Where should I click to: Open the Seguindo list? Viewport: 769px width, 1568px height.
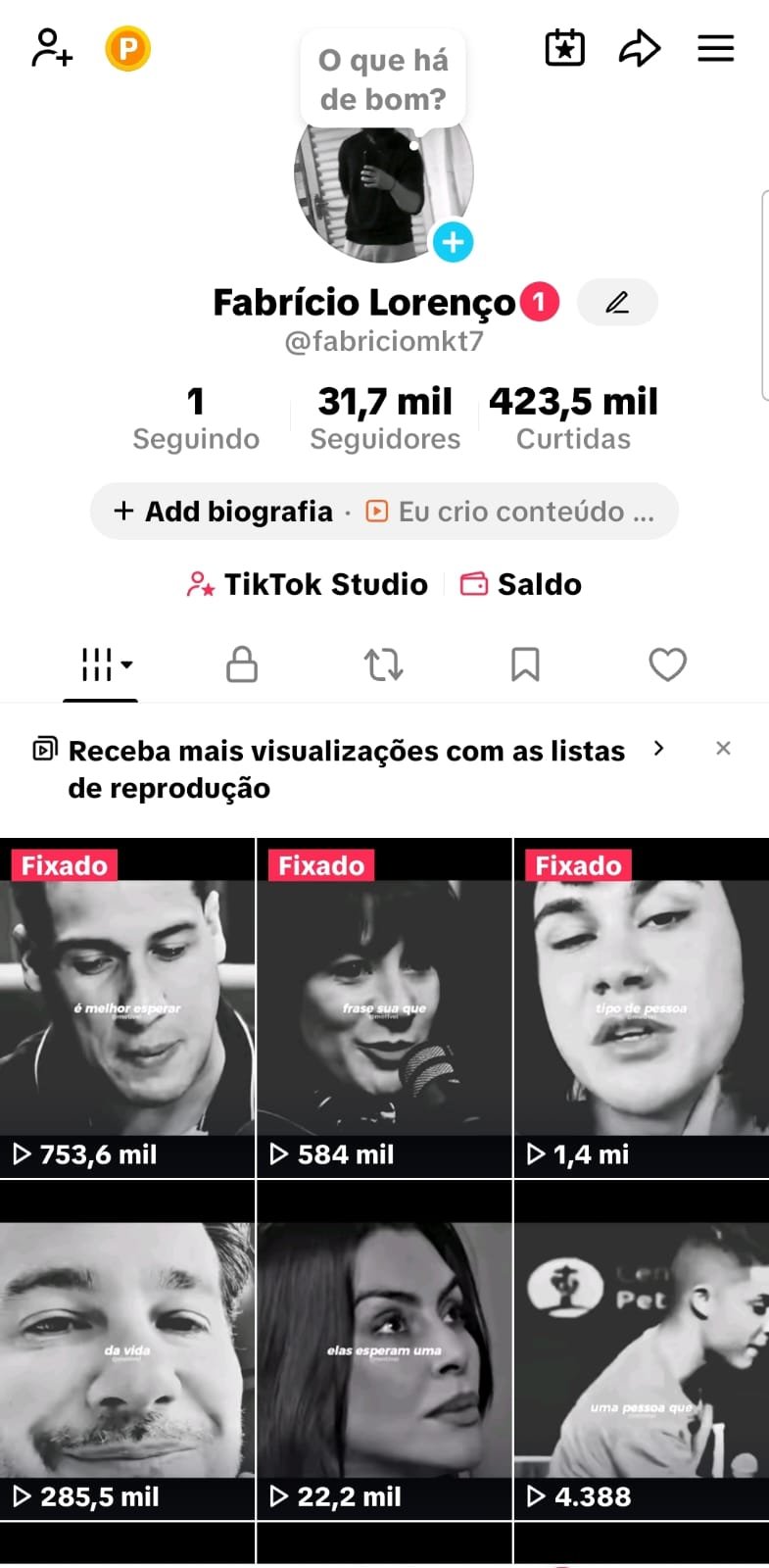[x=196, y=418]
